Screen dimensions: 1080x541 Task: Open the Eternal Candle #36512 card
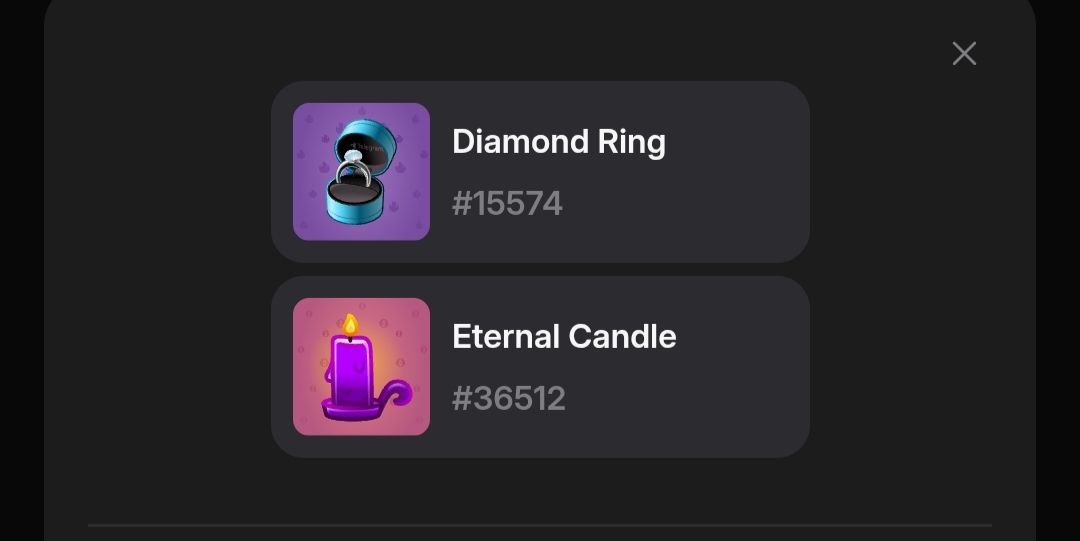click(x=540, y=367)
